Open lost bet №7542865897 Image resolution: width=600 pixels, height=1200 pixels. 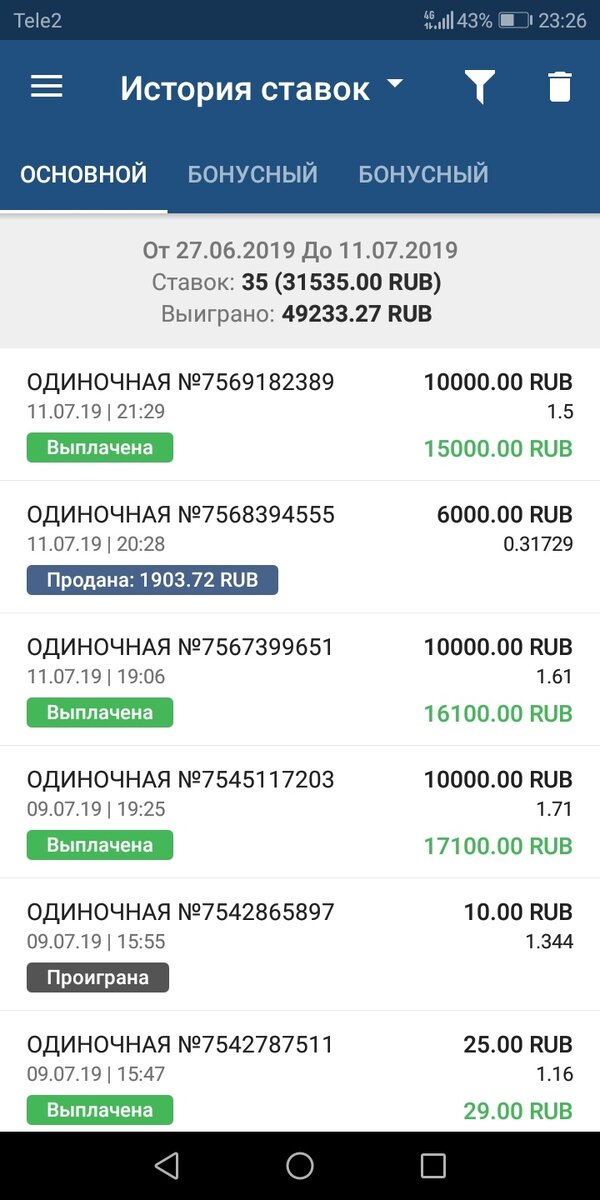[x=299, y=944]
